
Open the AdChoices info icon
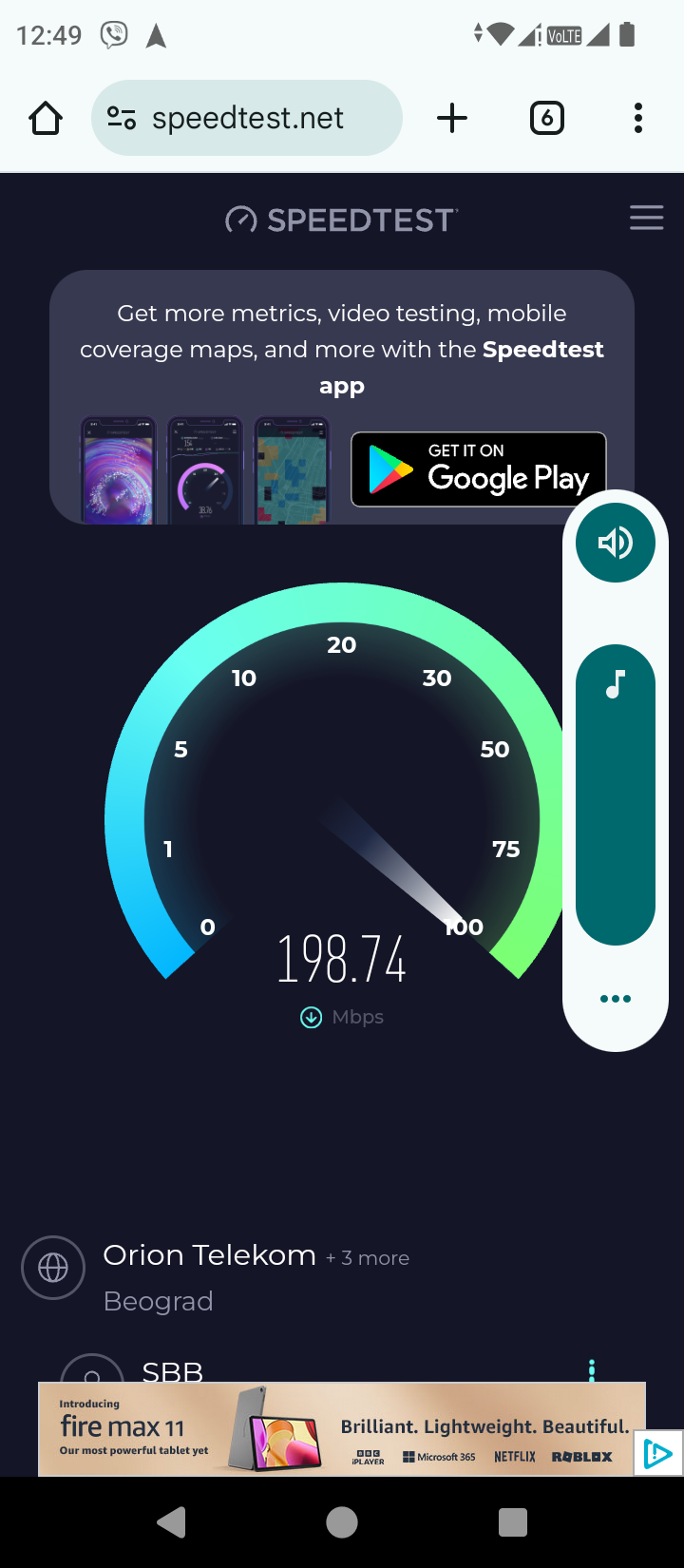(658, 1453)
